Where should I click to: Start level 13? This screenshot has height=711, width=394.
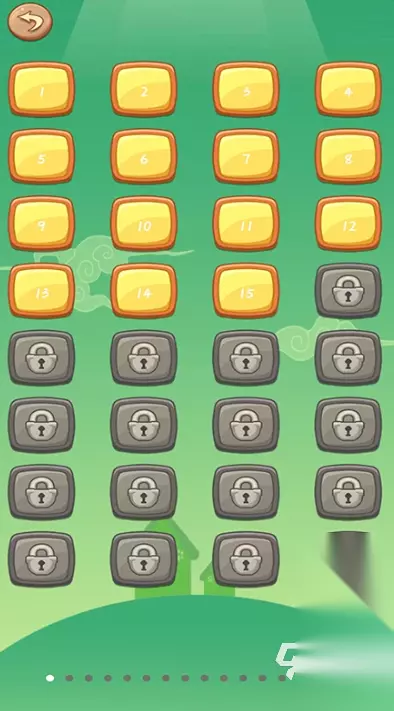[x=41, y=291]
